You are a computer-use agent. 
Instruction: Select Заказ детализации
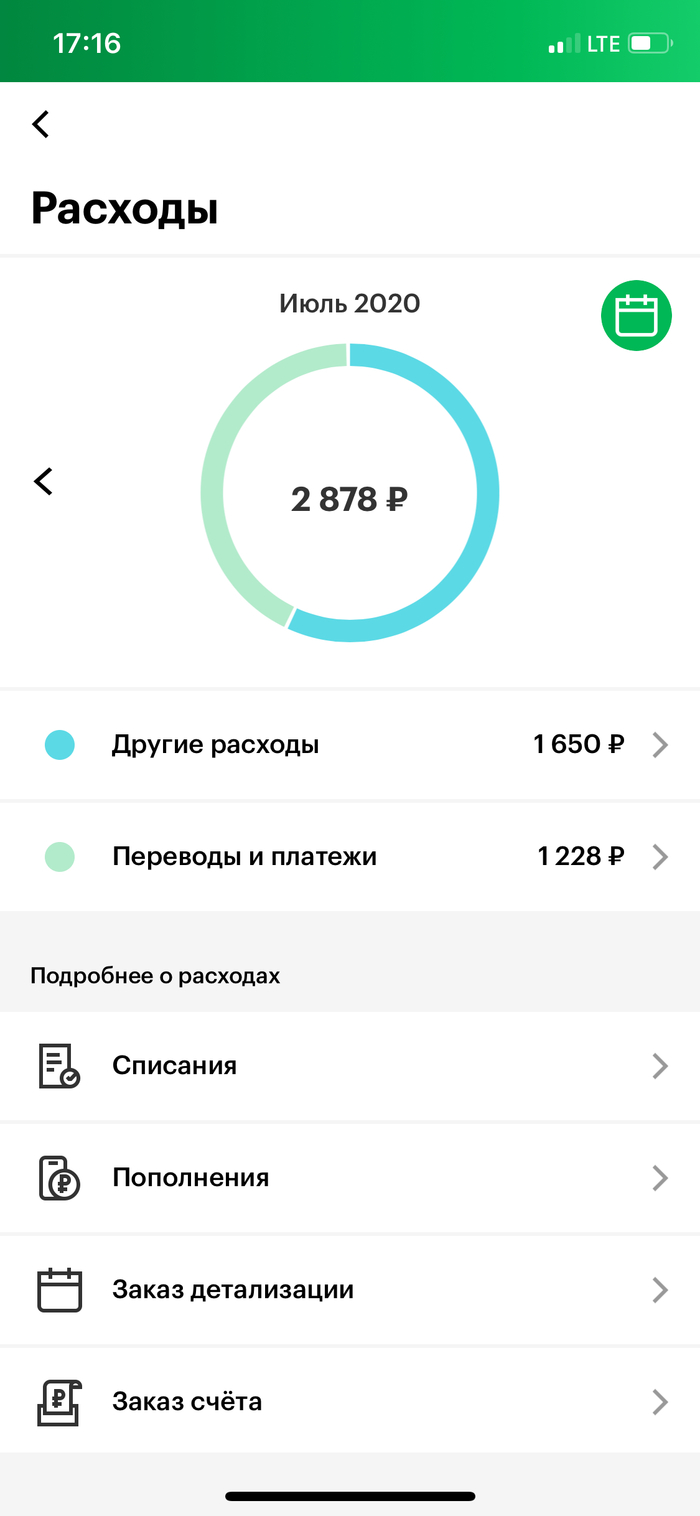350,1290
